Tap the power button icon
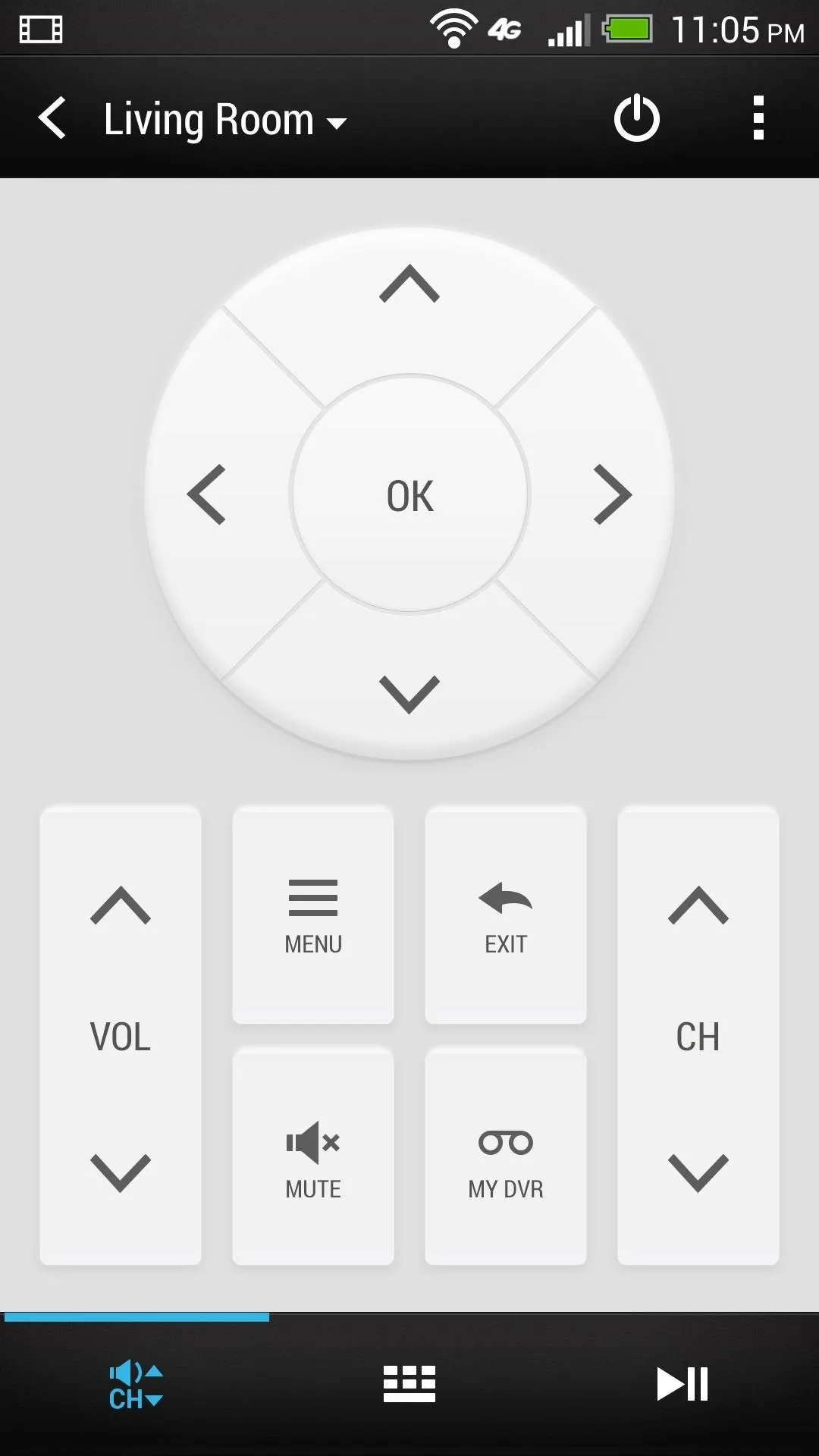The width and height of the screenshot is (819, 1456). point(636,118)
